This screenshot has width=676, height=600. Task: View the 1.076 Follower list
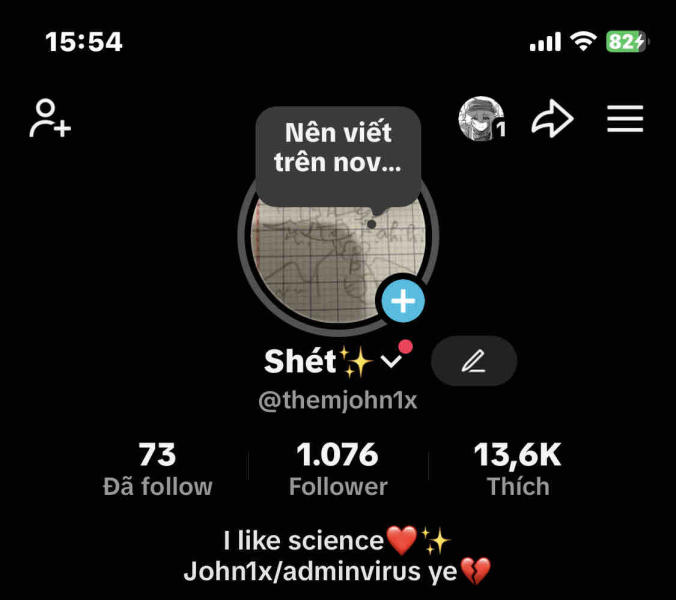[338, 470]
